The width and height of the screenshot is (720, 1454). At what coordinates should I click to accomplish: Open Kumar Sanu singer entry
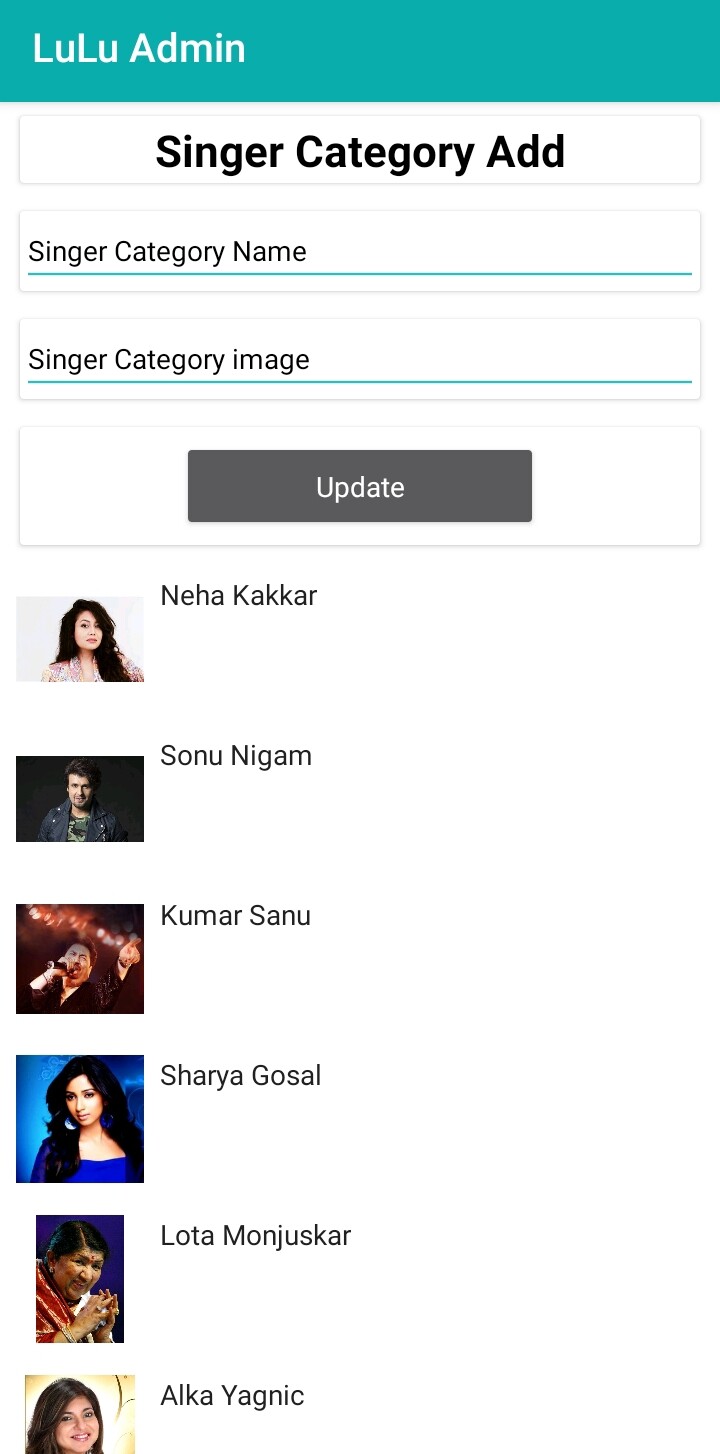[235, 916]
